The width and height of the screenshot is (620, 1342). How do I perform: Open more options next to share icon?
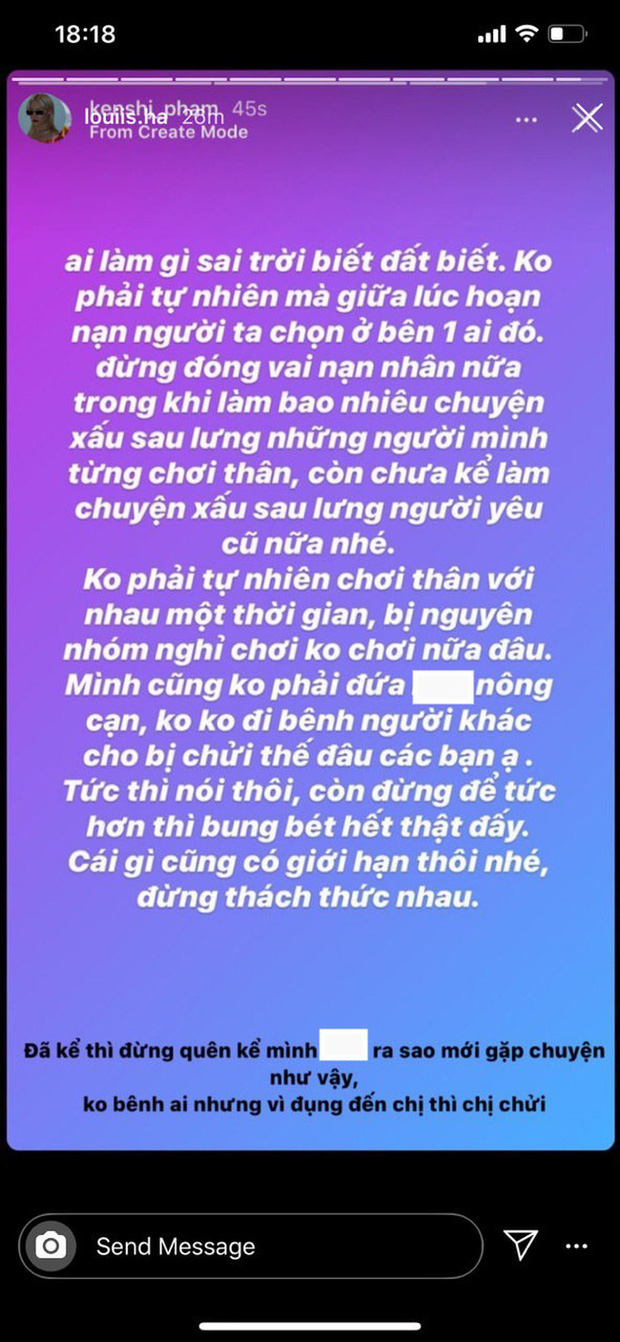pos(577,1246)
